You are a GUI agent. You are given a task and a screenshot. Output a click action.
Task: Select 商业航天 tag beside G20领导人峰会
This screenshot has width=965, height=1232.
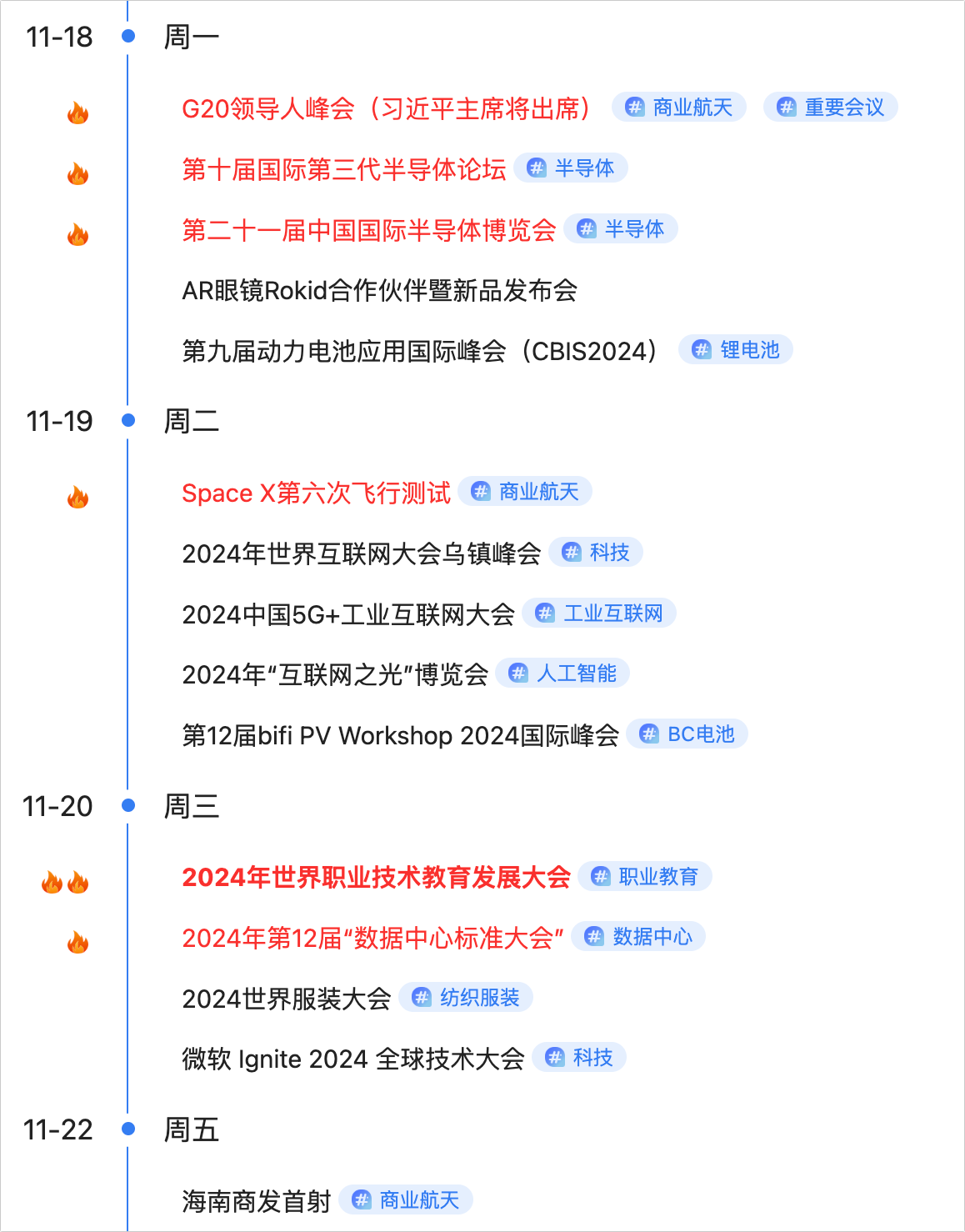[679, 108]
